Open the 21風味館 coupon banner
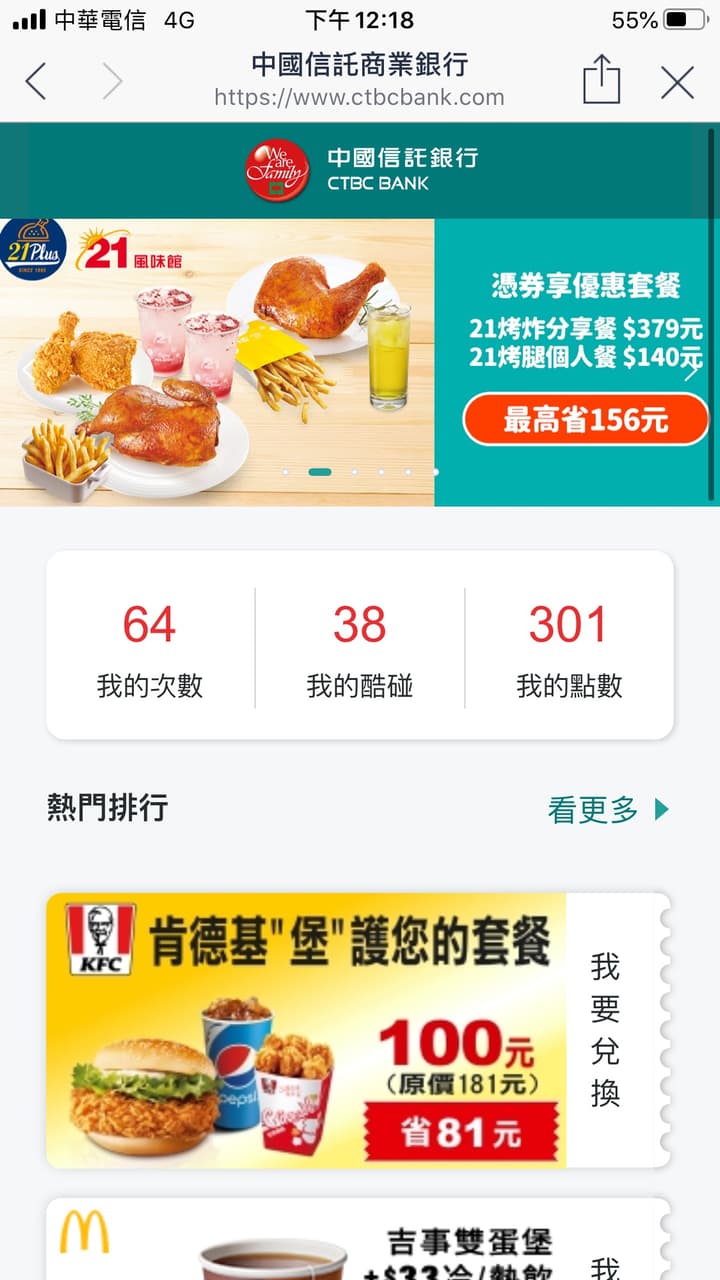The image size is (720, 1280). point(360,362)
